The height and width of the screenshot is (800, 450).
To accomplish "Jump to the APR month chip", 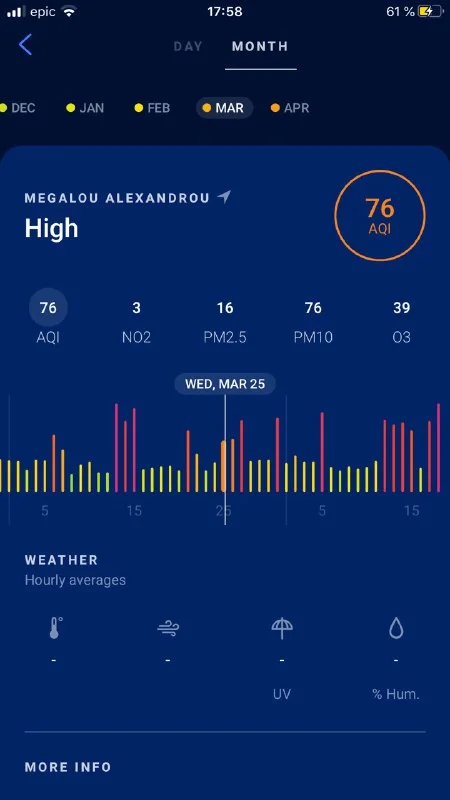I will pos(290,108).
